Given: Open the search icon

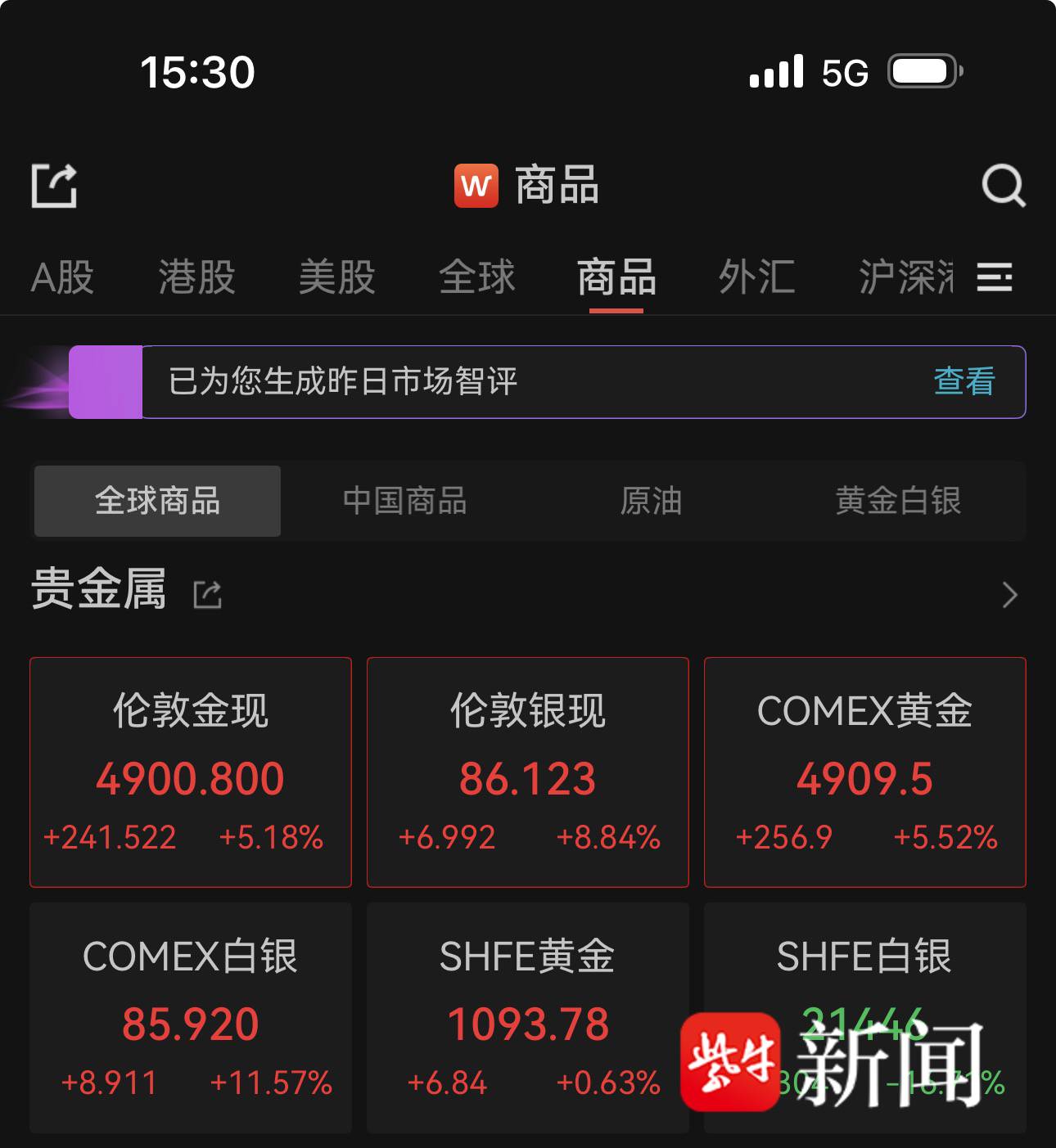Looking at the screenshot, I should [x=1003, y=186].
